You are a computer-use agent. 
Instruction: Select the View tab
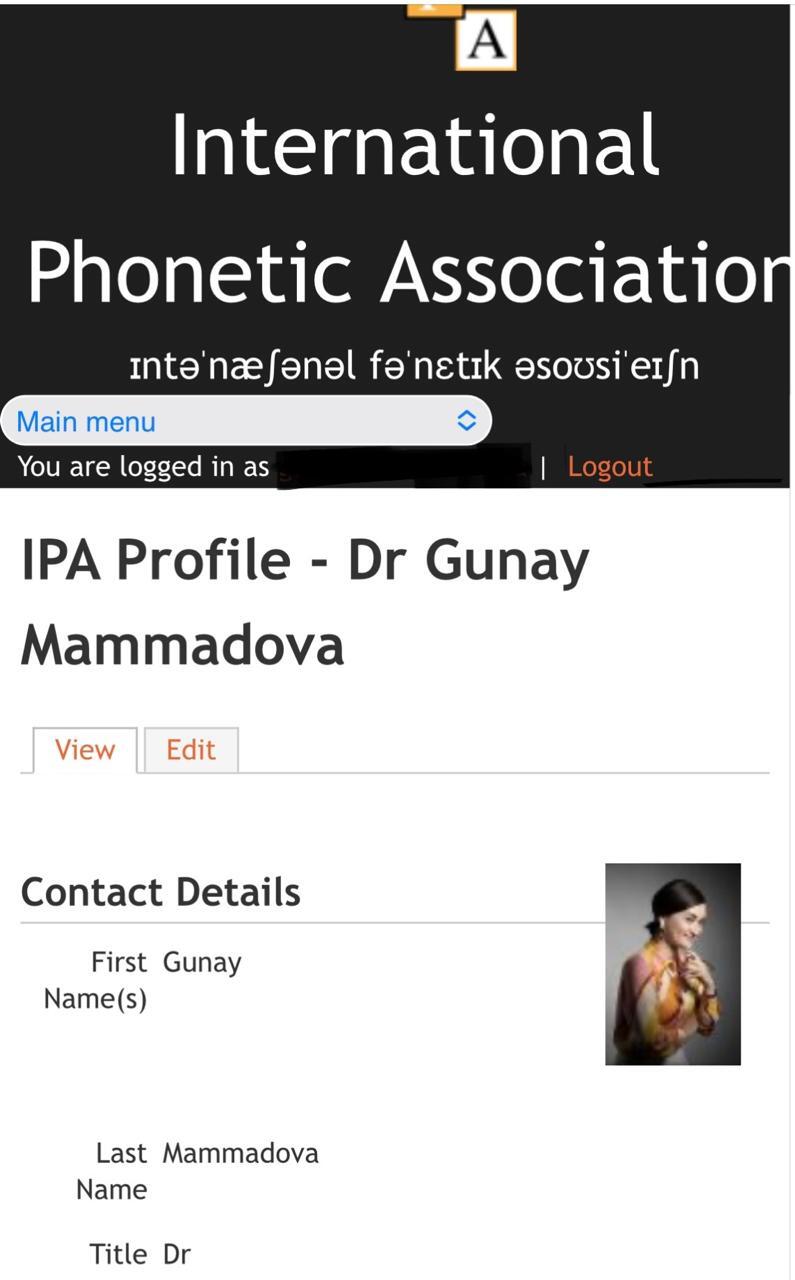click(85, 750)
